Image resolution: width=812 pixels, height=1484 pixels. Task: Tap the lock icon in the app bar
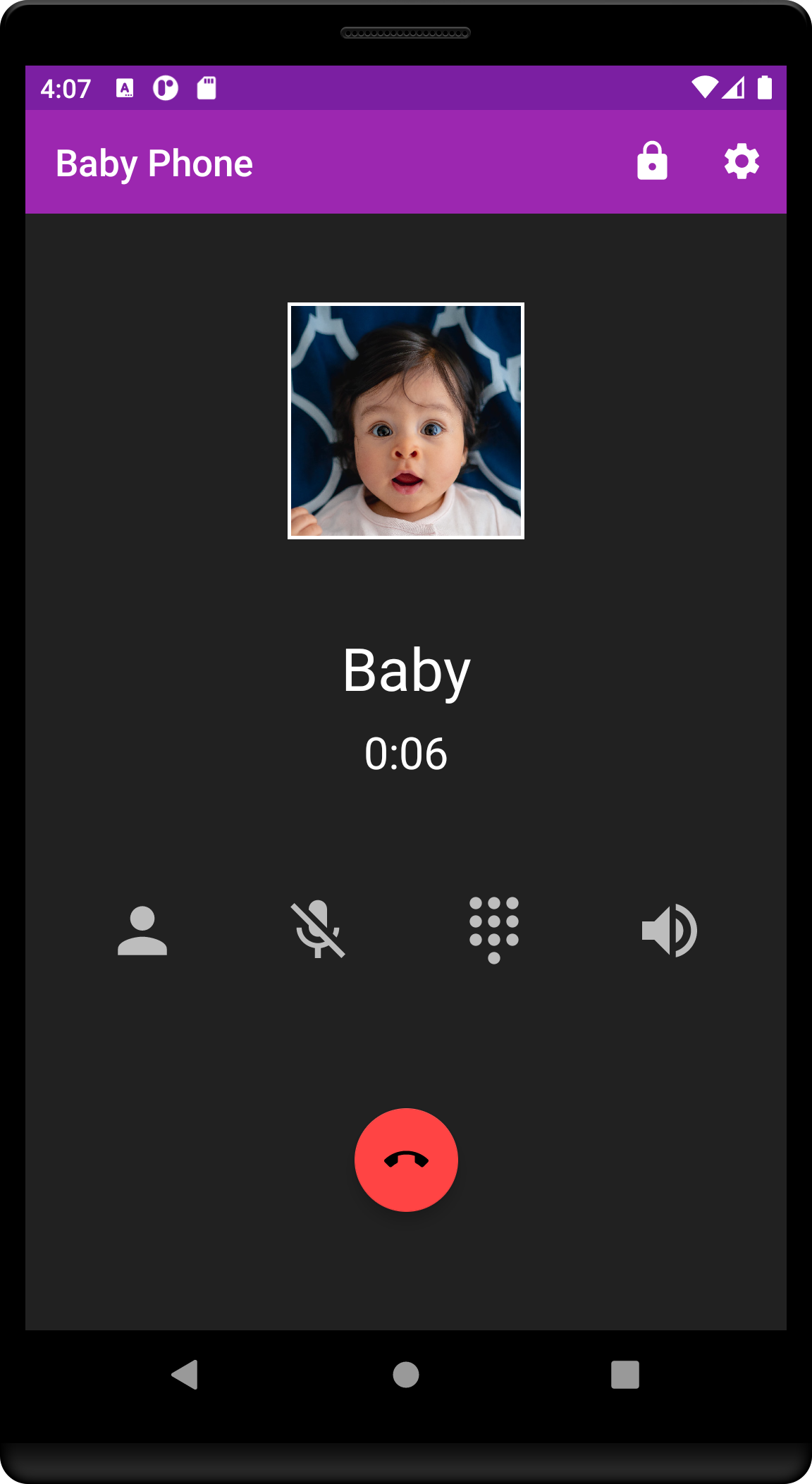click(x=652, y=161)
